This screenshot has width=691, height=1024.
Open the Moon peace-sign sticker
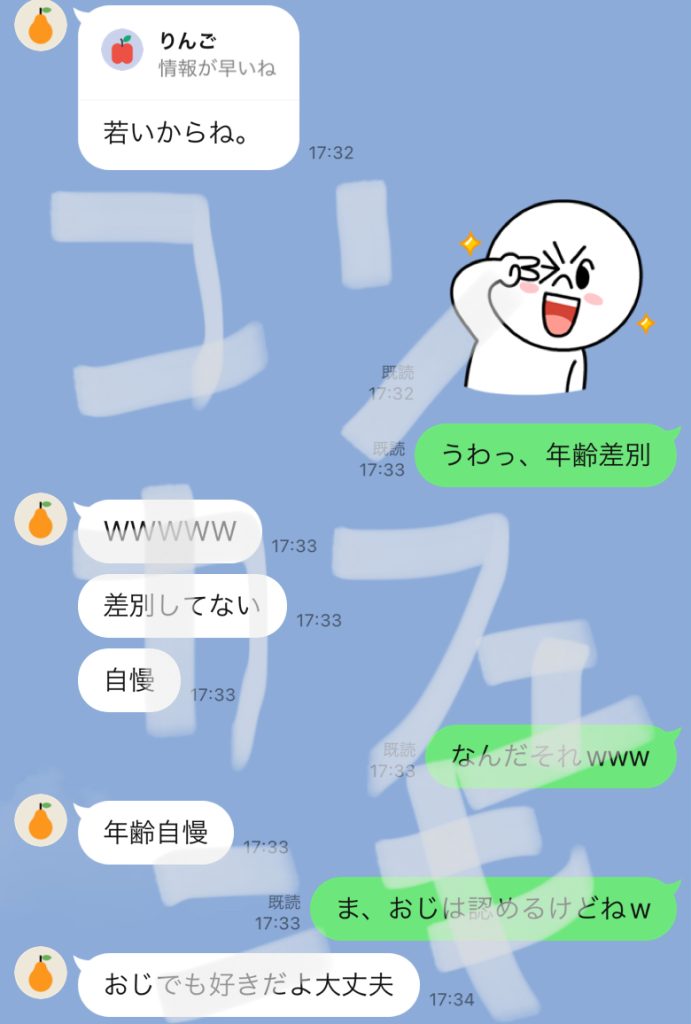pos(548,297)
